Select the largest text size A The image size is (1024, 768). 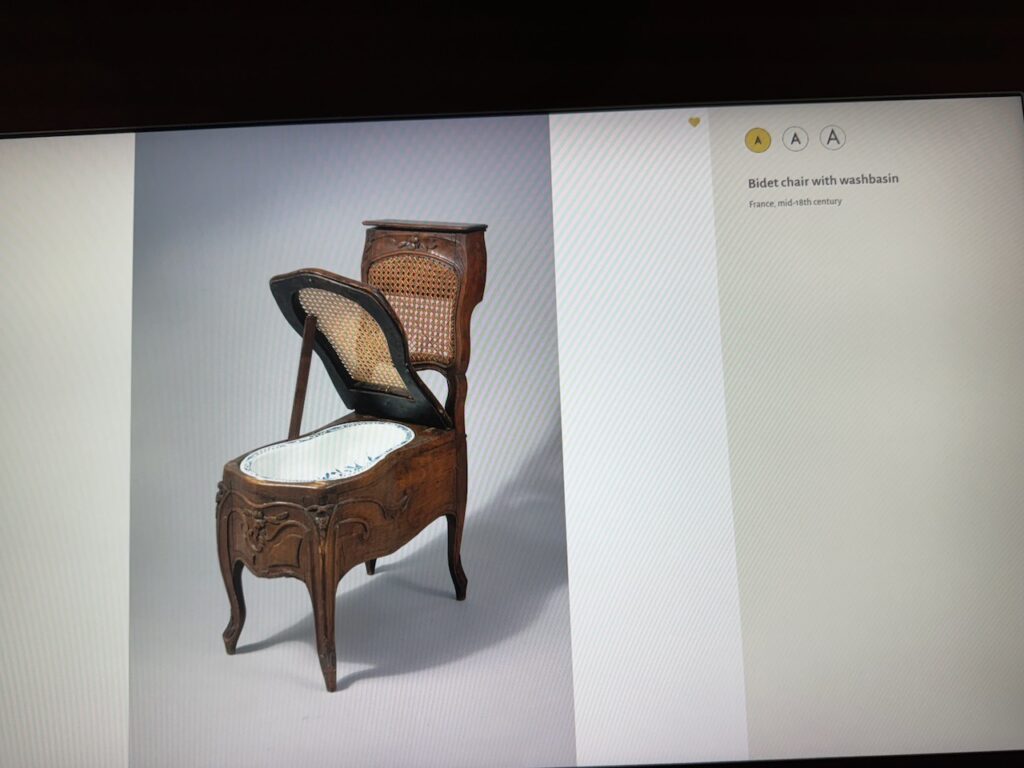click(833, 138)
